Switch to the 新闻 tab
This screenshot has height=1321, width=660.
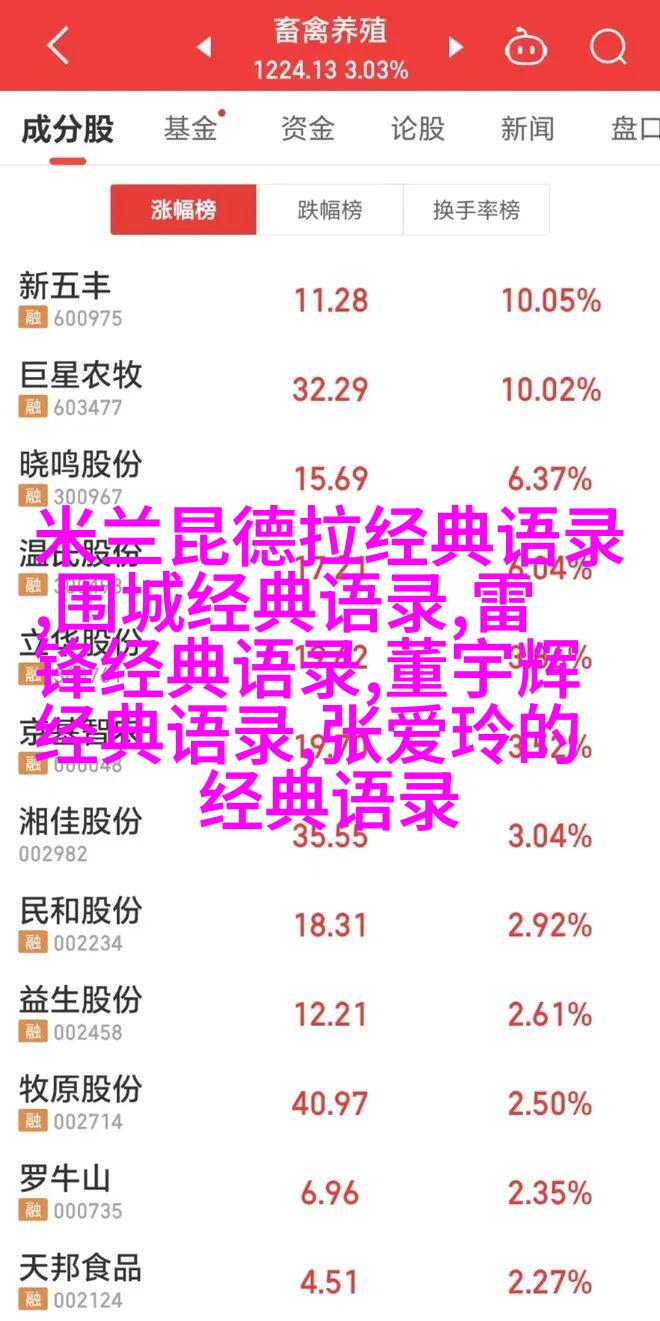tap(528, 129)
